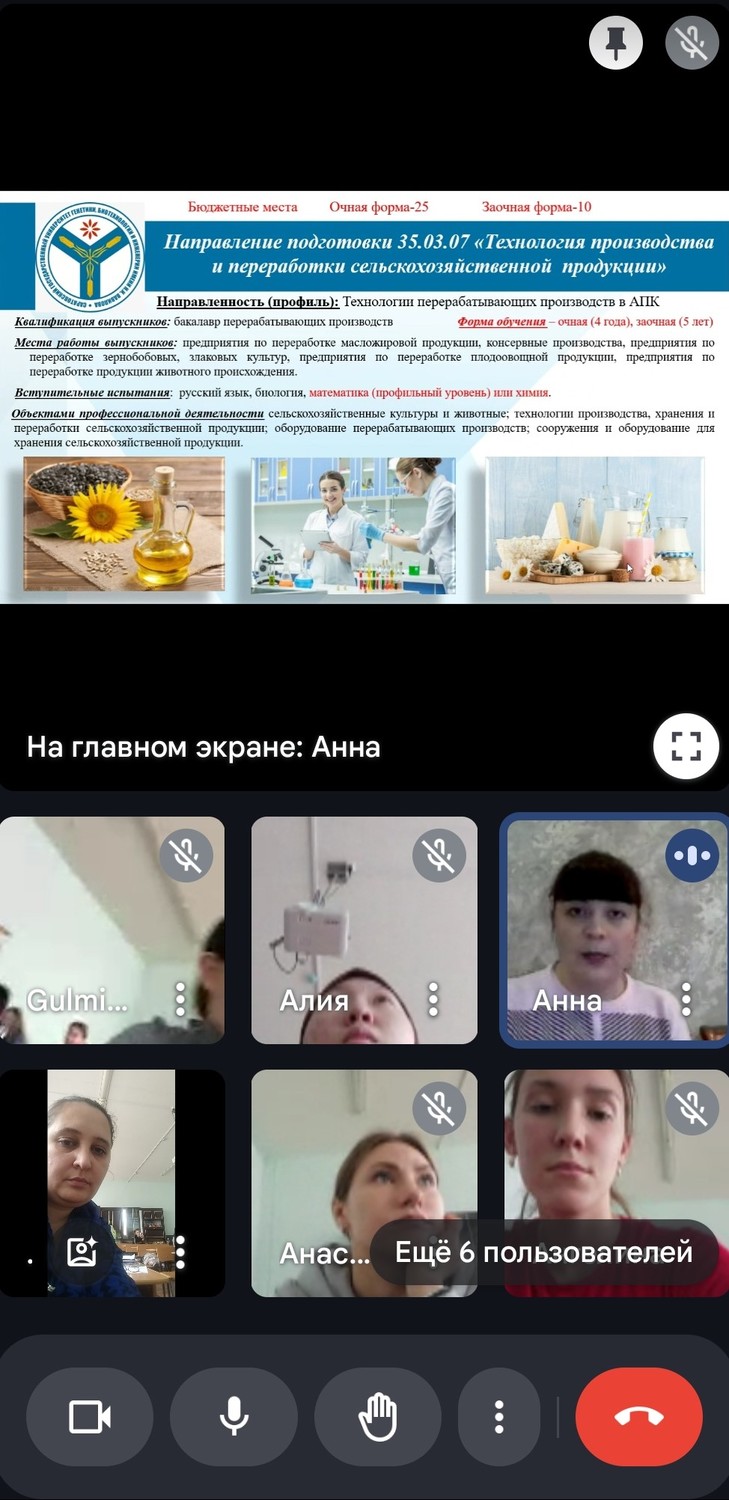The image size is (729, 1500).
Task: Expand the presentation to full screen
Action: coord(685,746)
